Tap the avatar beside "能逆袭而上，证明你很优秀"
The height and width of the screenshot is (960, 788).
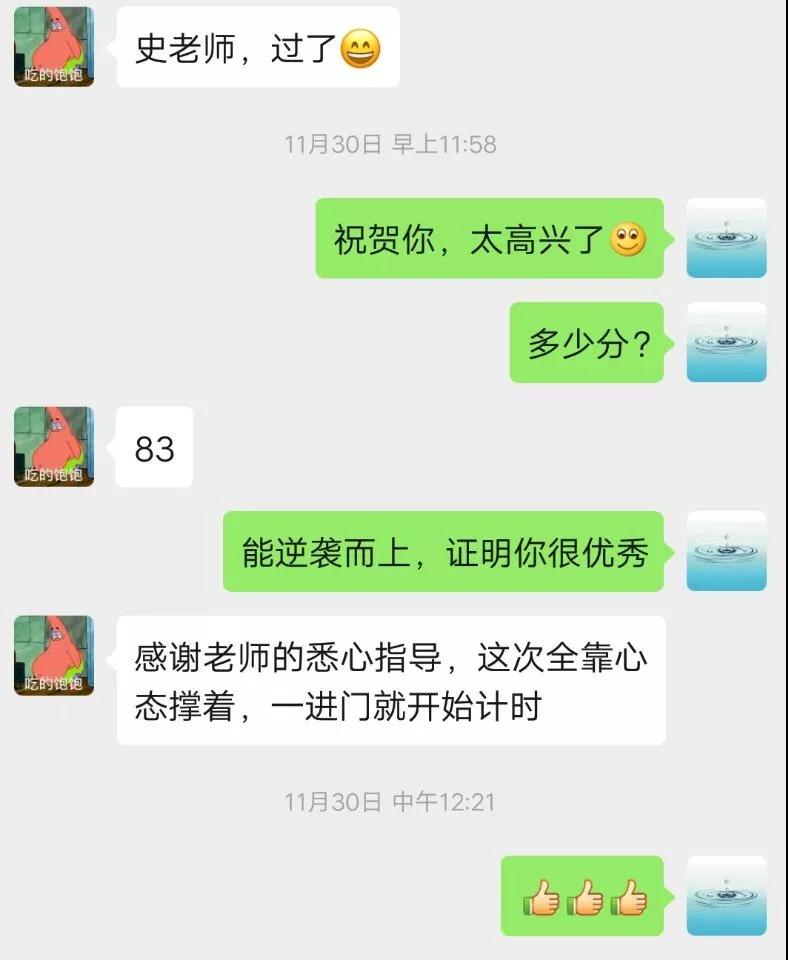coord(726,551)
